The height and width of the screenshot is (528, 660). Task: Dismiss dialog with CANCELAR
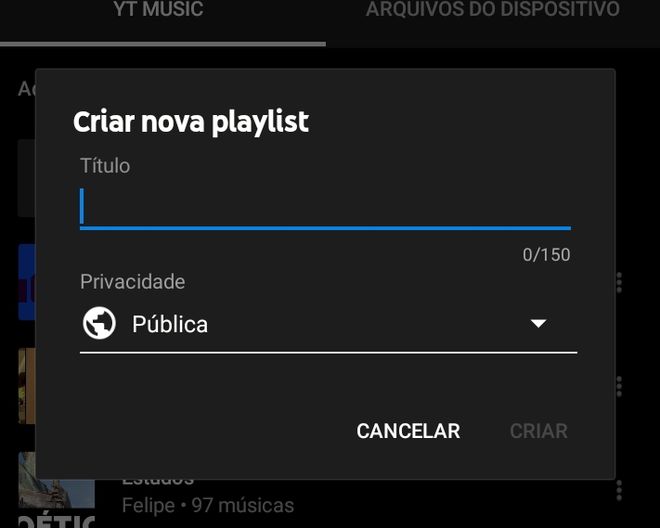(408, 431)
